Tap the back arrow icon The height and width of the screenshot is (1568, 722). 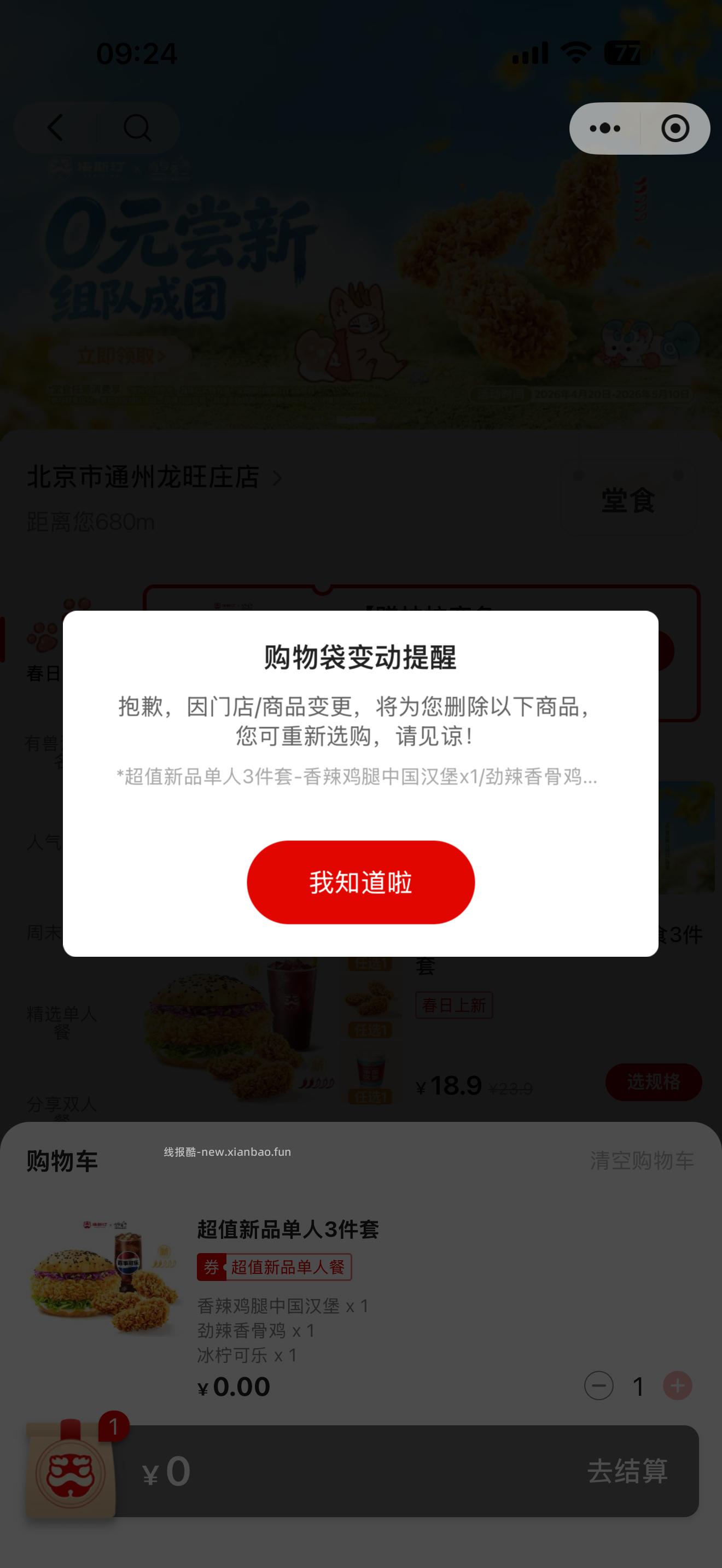click(55, 128)
